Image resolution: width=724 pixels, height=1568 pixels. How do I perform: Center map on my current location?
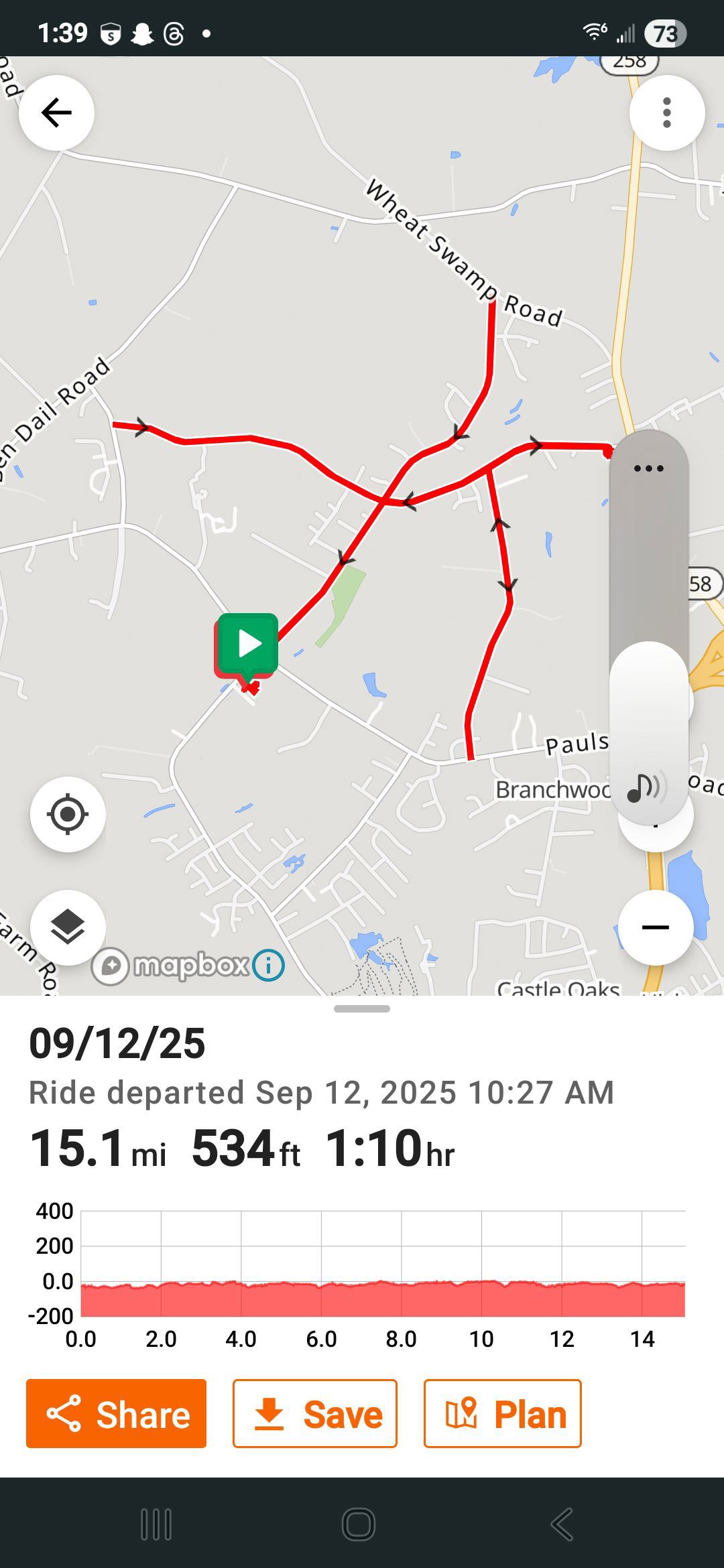click(68, 814)
